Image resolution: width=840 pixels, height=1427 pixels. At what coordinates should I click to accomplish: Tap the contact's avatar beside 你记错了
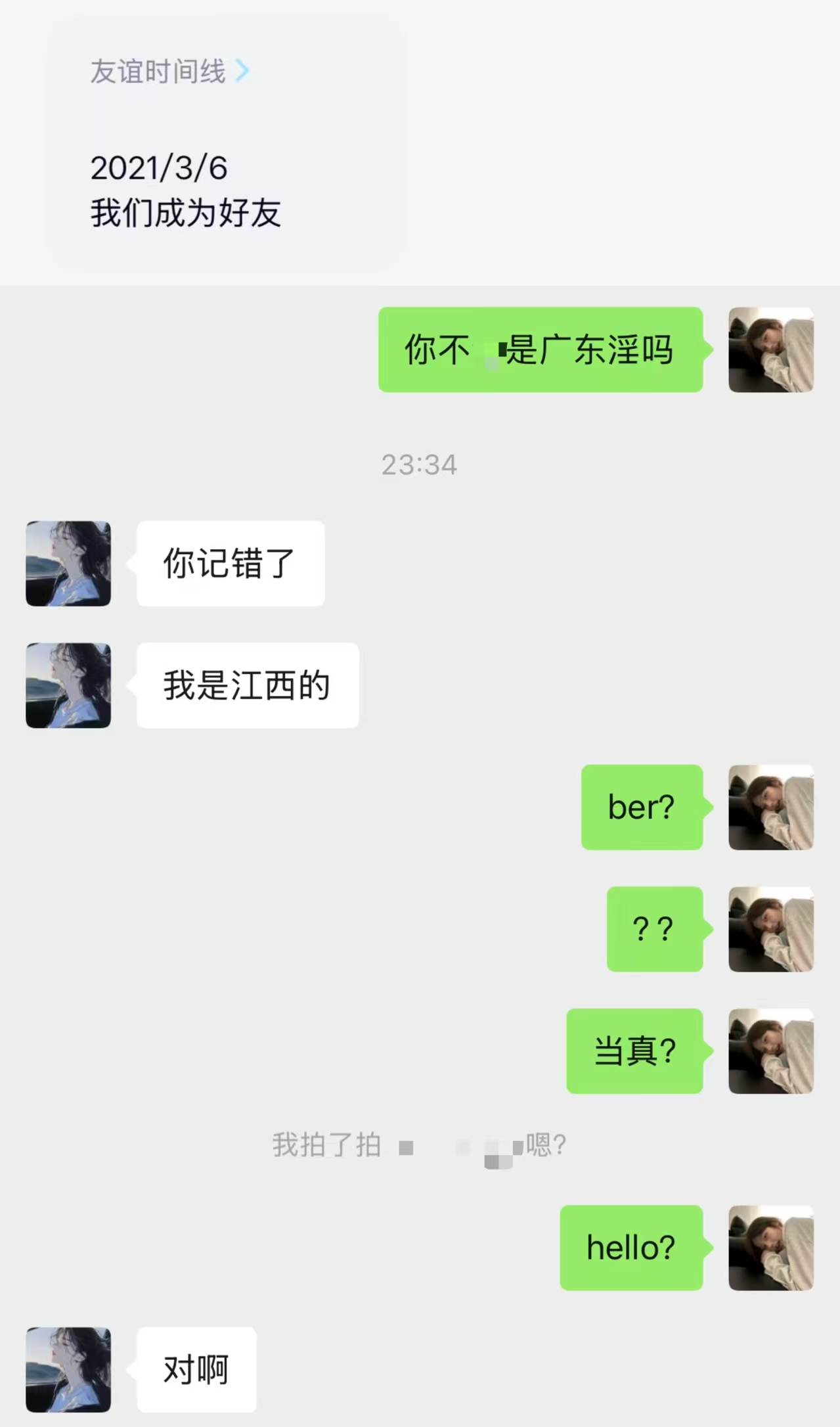coord(68,564)
